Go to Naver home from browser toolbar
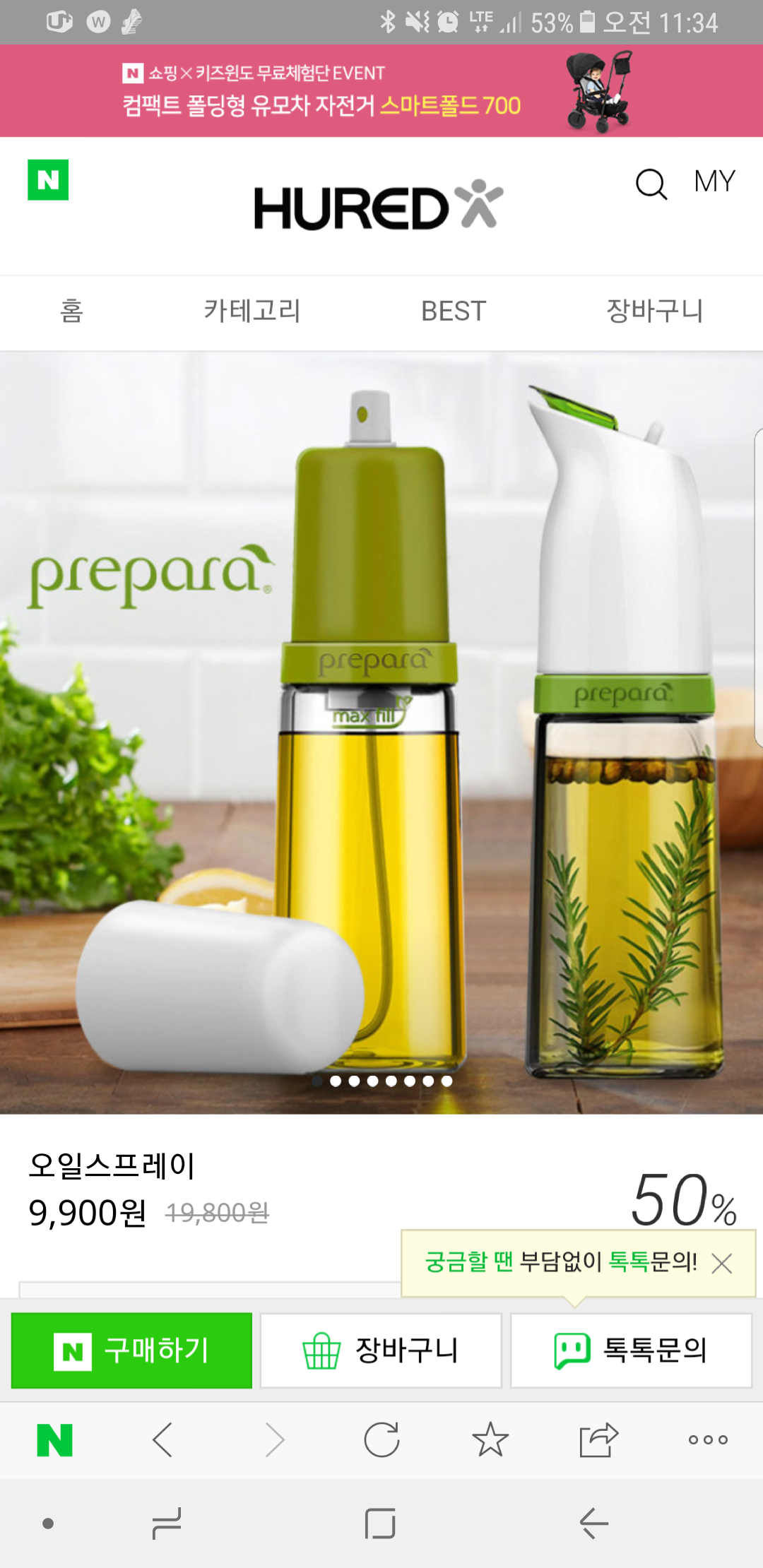Viewport: 763px width, 1568px height. (54, 1440)
